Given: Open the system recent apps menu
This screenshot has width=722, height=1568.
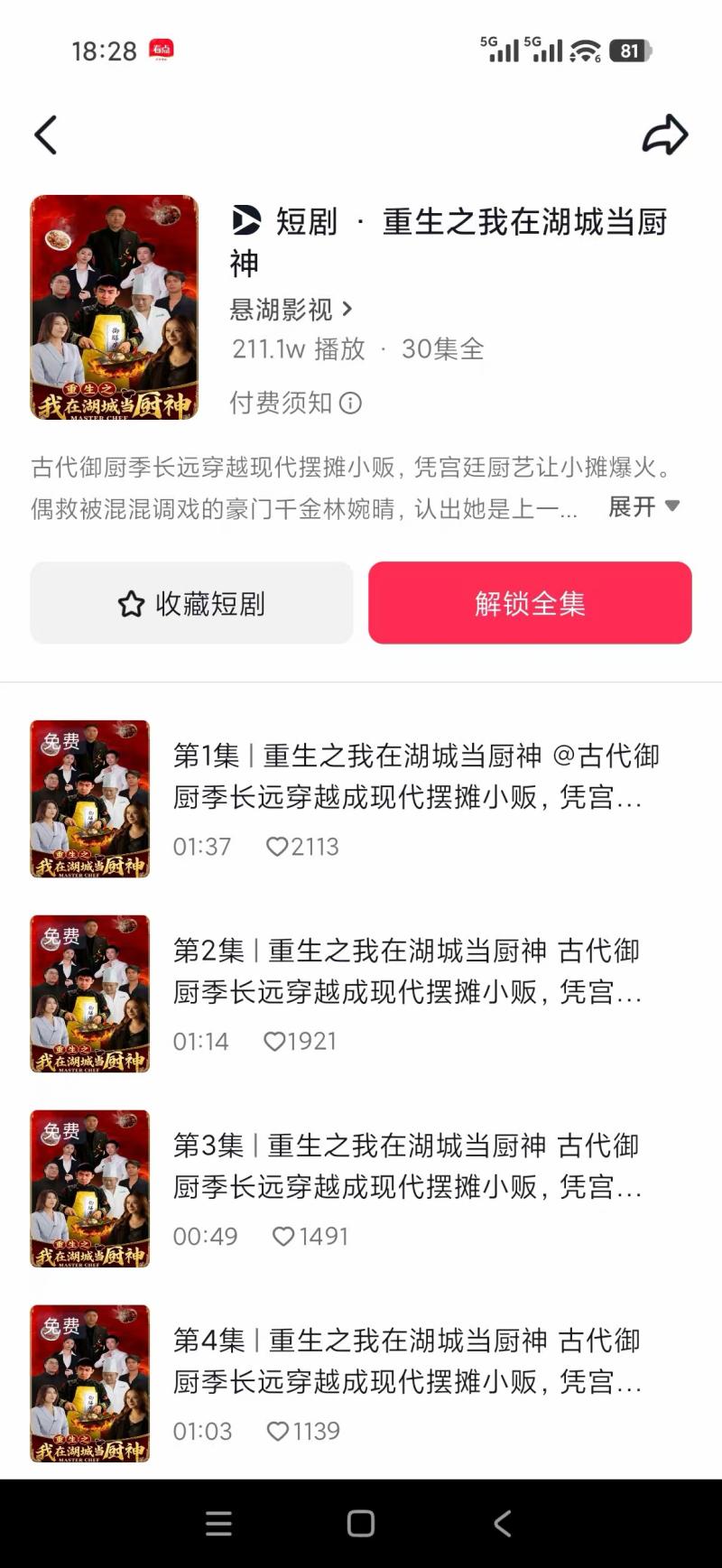Looking at the screenshot, I should tap(218, 1524).
